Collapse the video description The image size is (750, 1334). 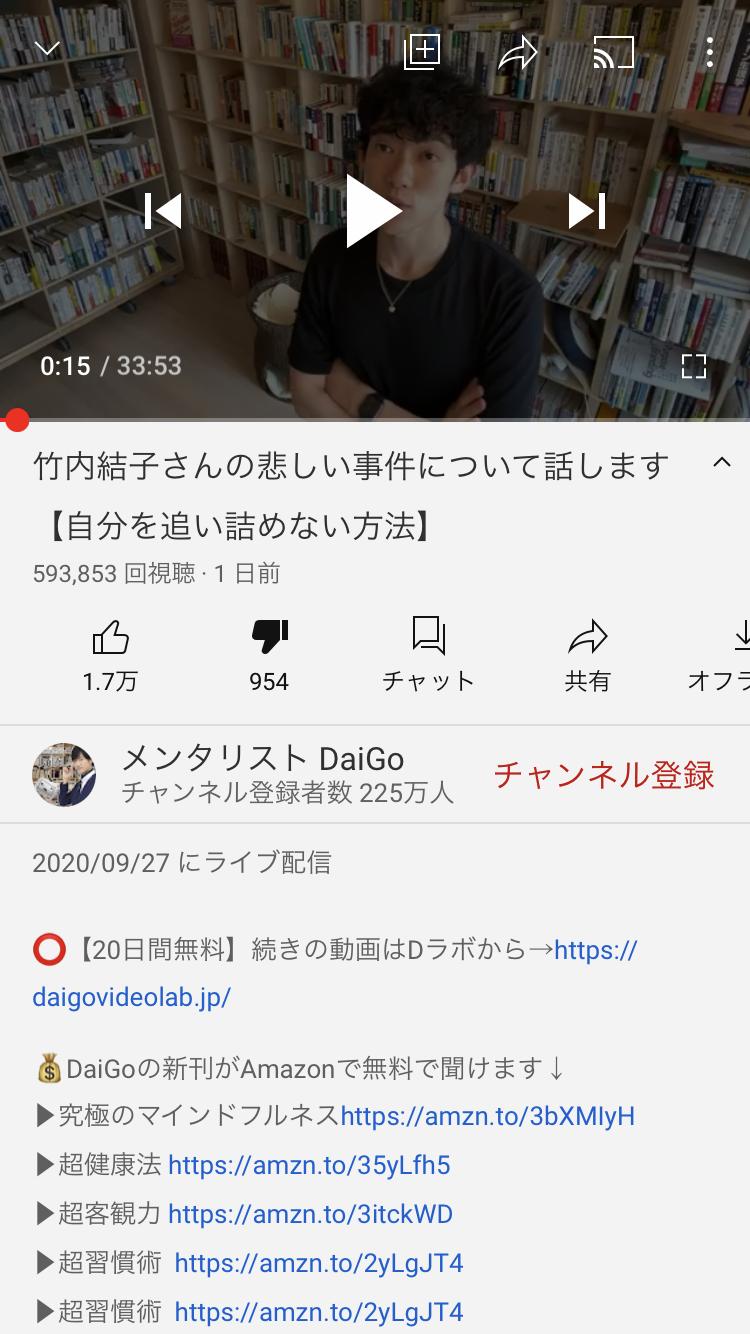pos(721,462)
